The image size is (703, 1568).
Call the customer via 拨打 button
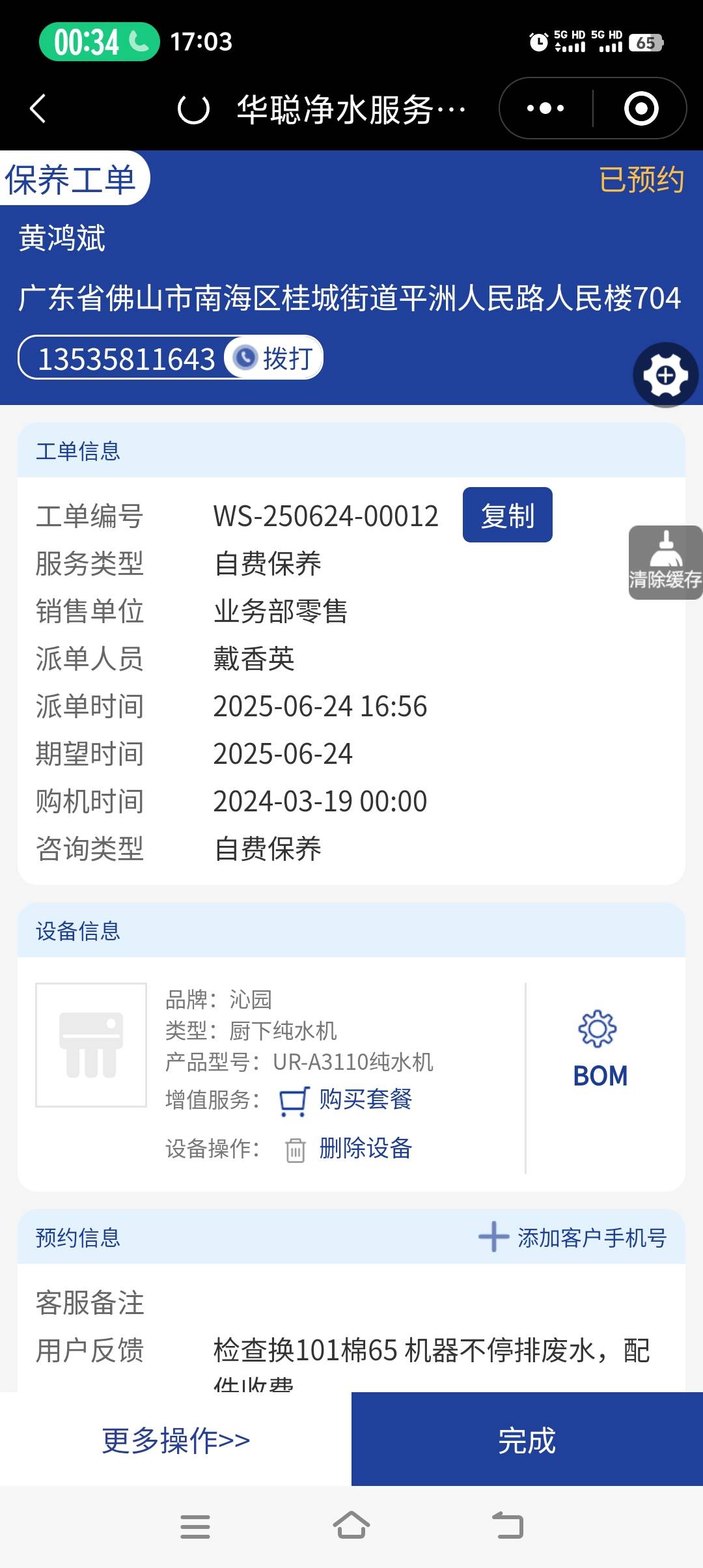[275, 357]
